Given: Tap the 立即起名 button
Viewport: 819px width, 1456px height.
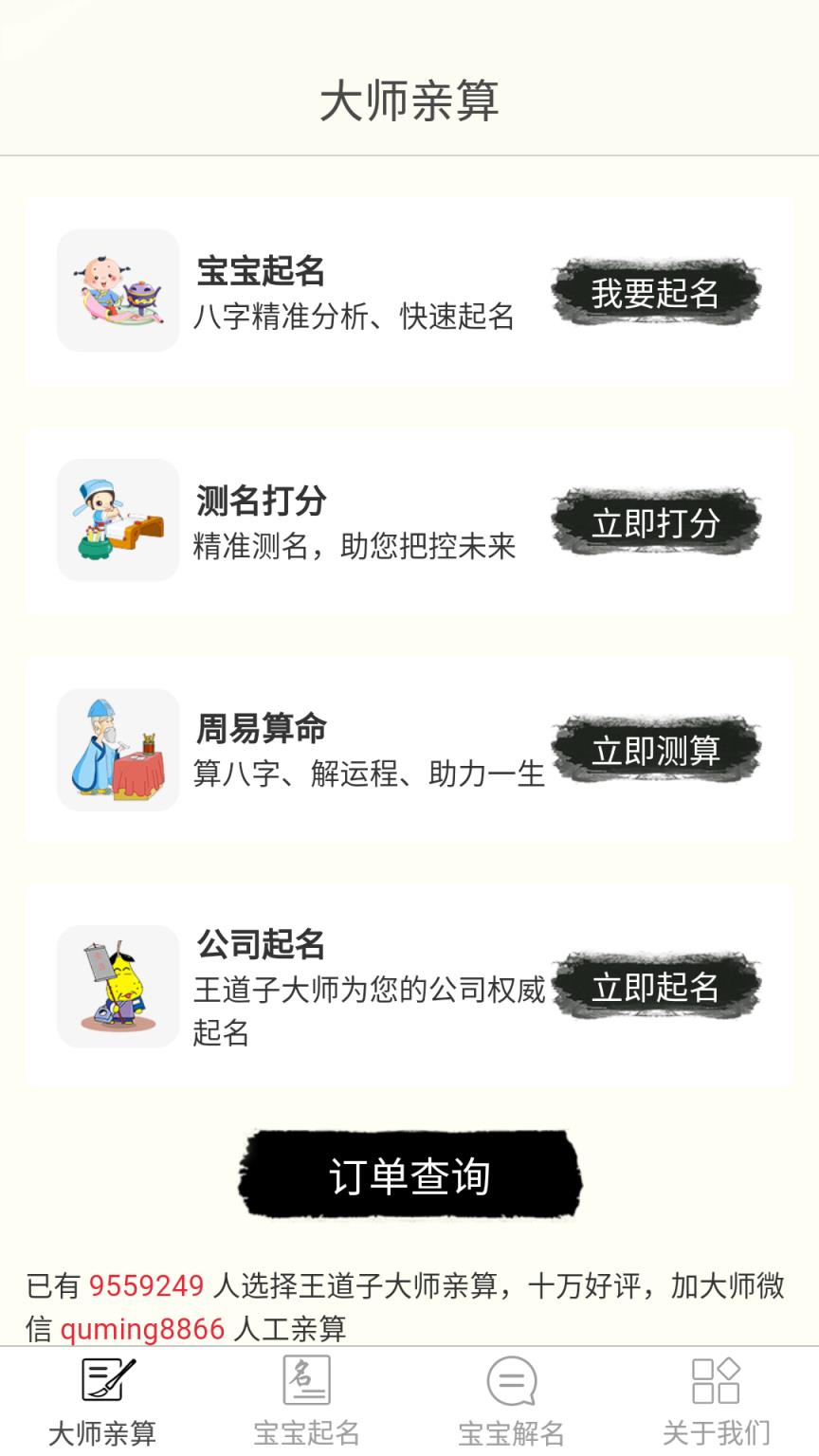Looking at the screenshot, I should [x=656, y=986].
